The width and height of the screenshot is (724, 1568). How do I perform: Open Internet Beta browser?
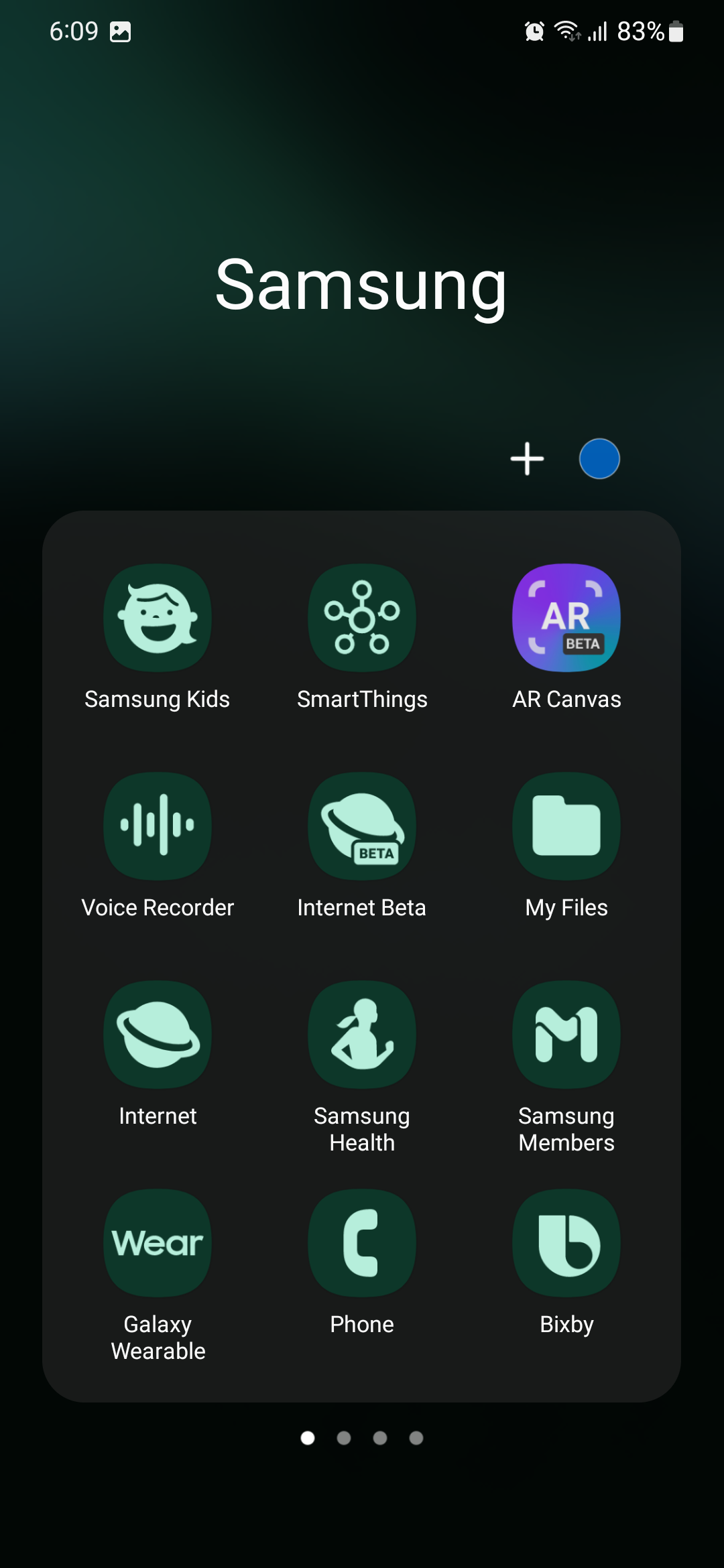point(362,826)
